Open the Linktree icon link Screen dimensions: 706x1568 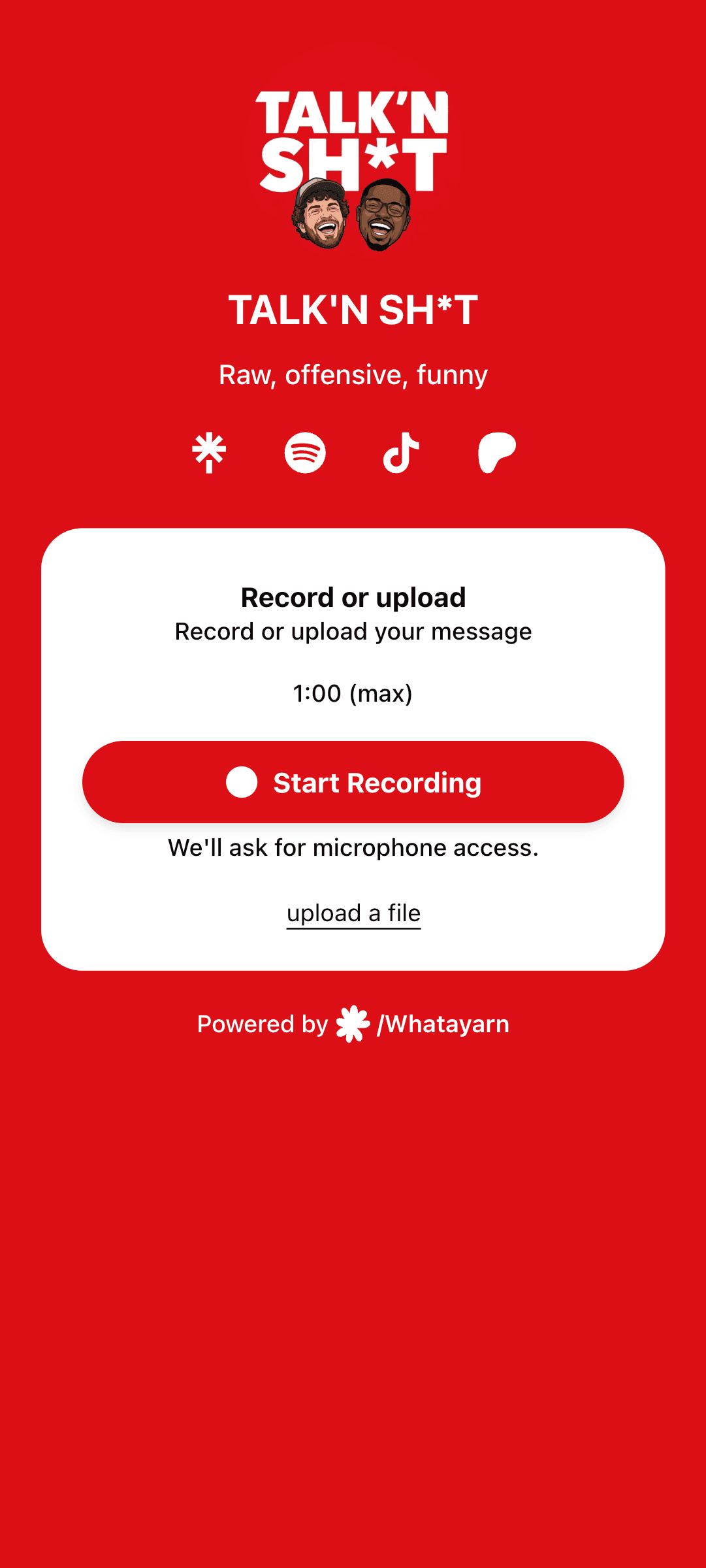point(209,452)
